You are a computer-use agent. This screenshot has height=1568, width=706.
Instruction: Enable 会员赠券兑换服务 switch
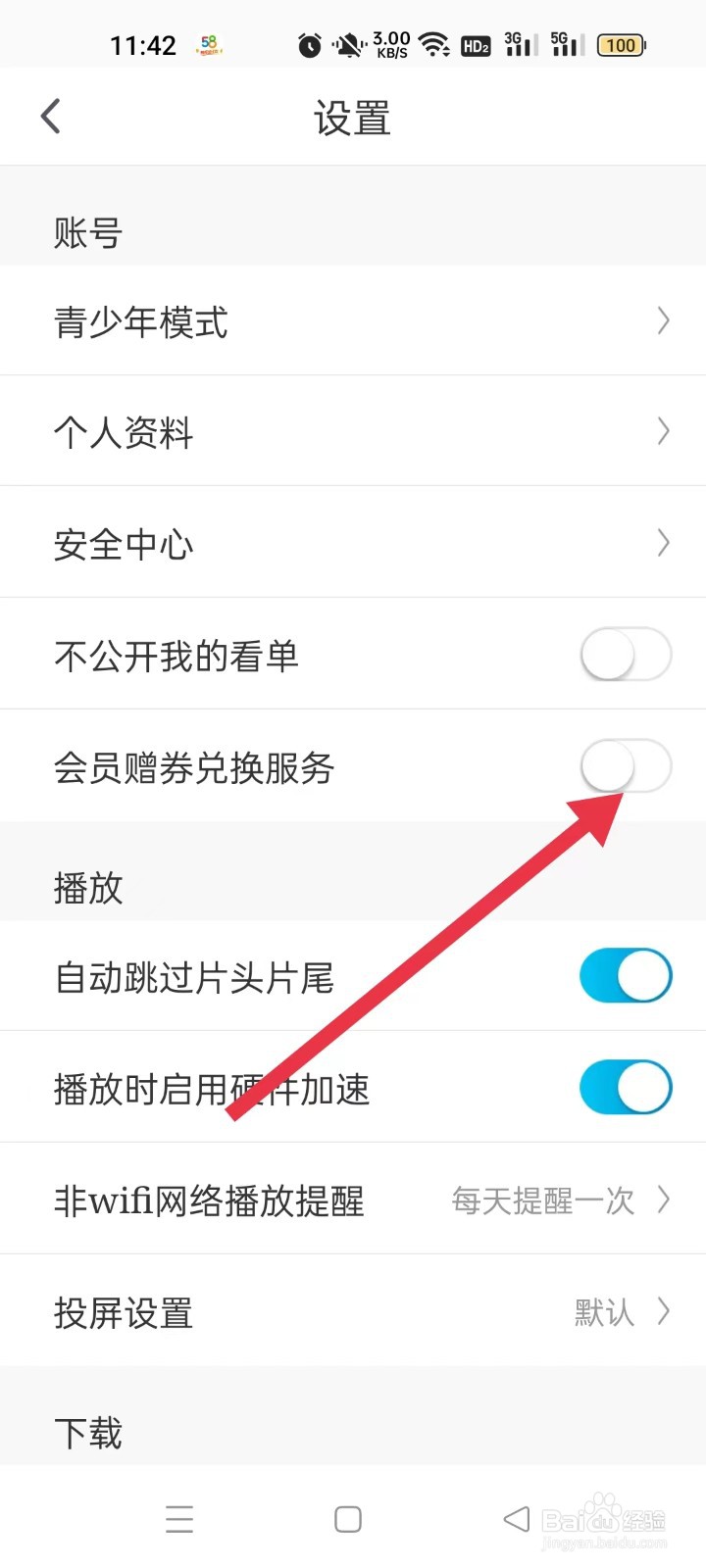(x=626, y=766)
